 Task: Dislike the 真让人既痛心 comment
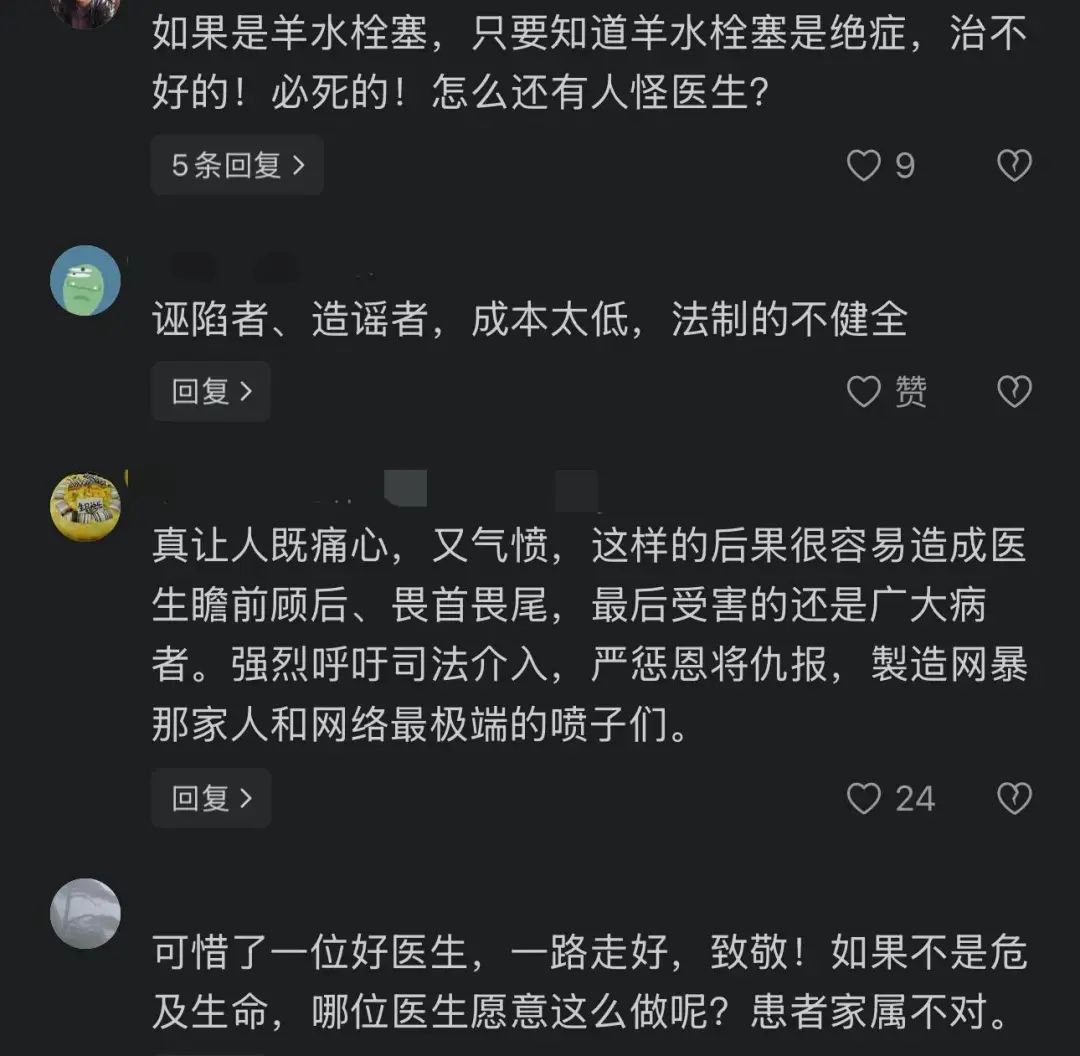click(x=1014, y=799)
